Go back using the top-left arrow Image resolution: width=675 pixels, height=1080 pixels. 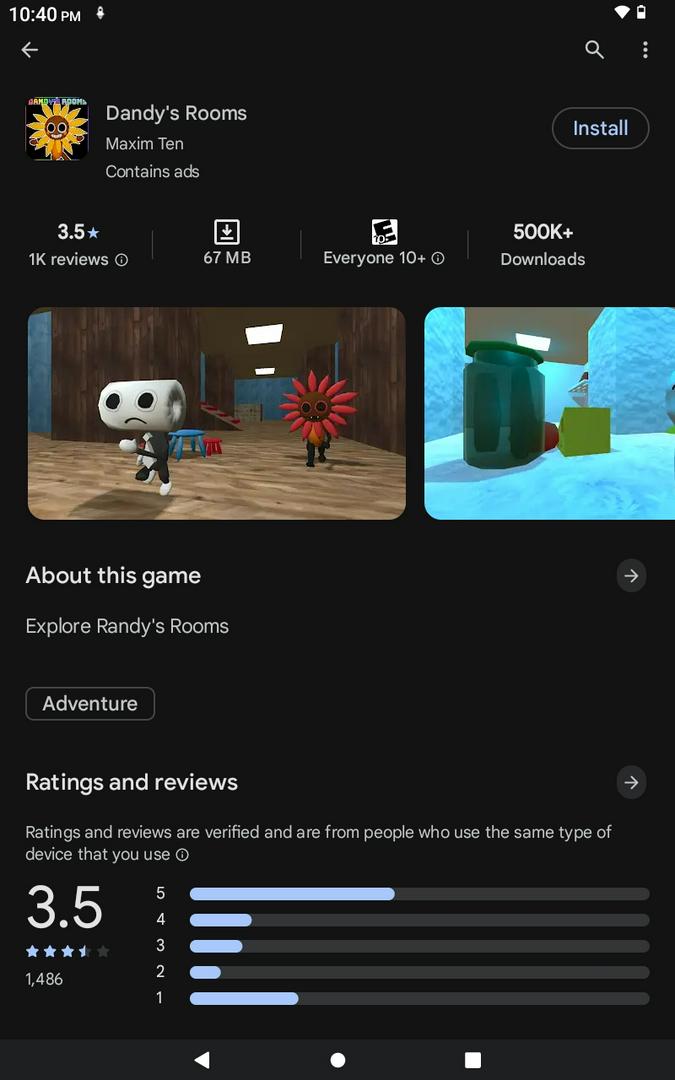pos(30,50)
